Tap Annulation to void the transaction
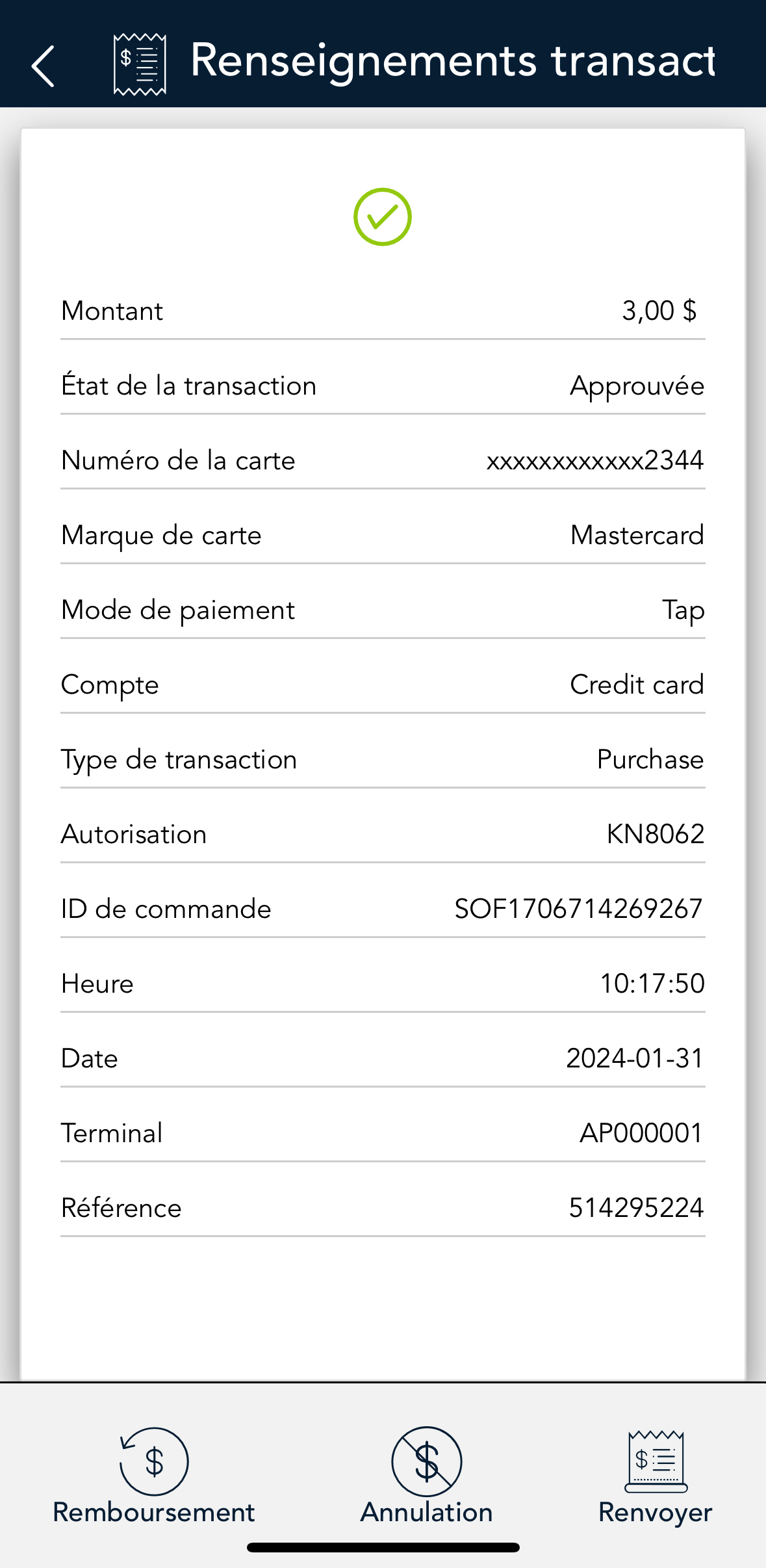The height and width of the screenshot is (1568, 766). pos(427,1476)
